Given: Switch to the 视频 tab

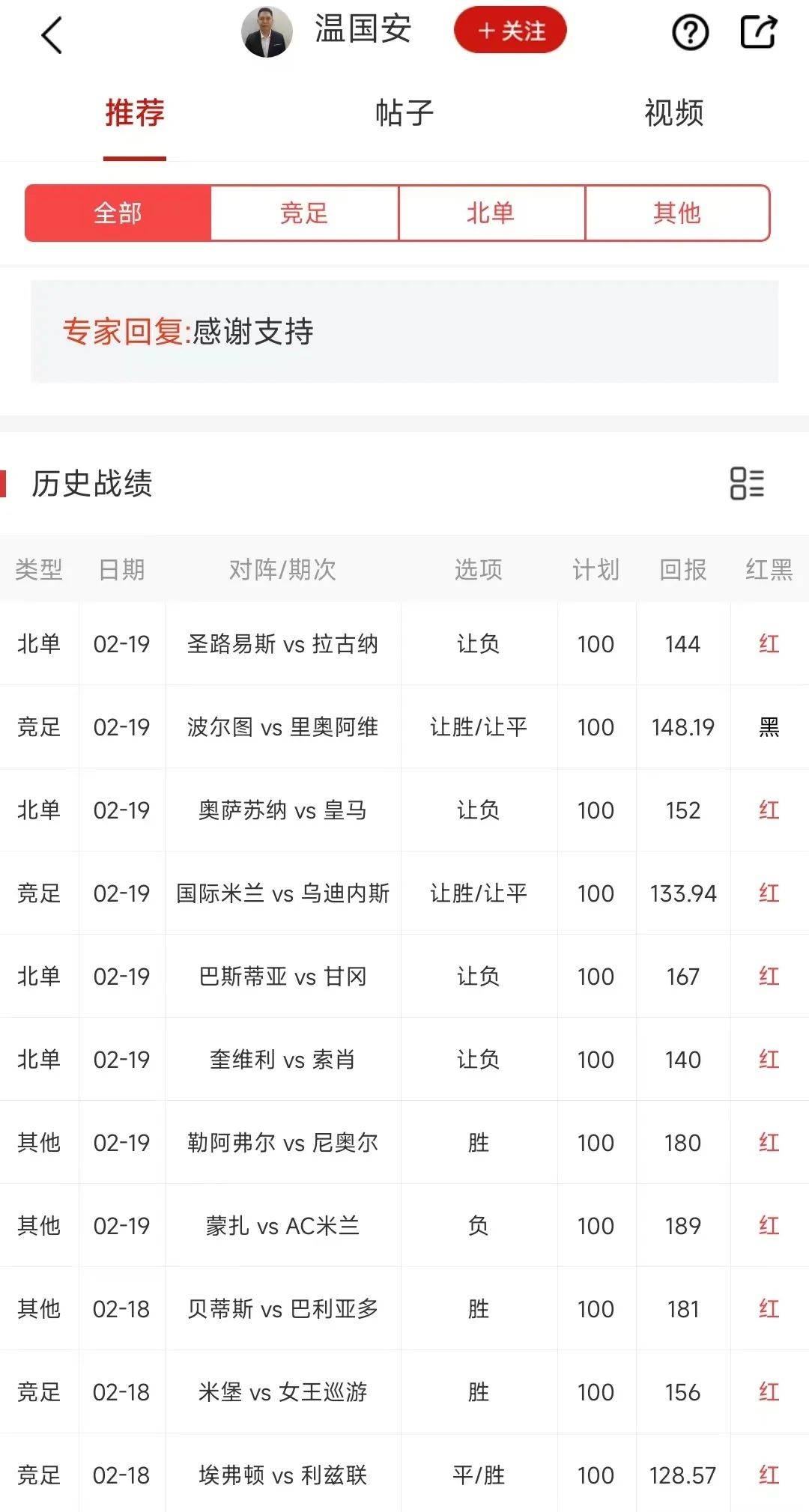Looking at the screenshot, I should tap(673, 113).
